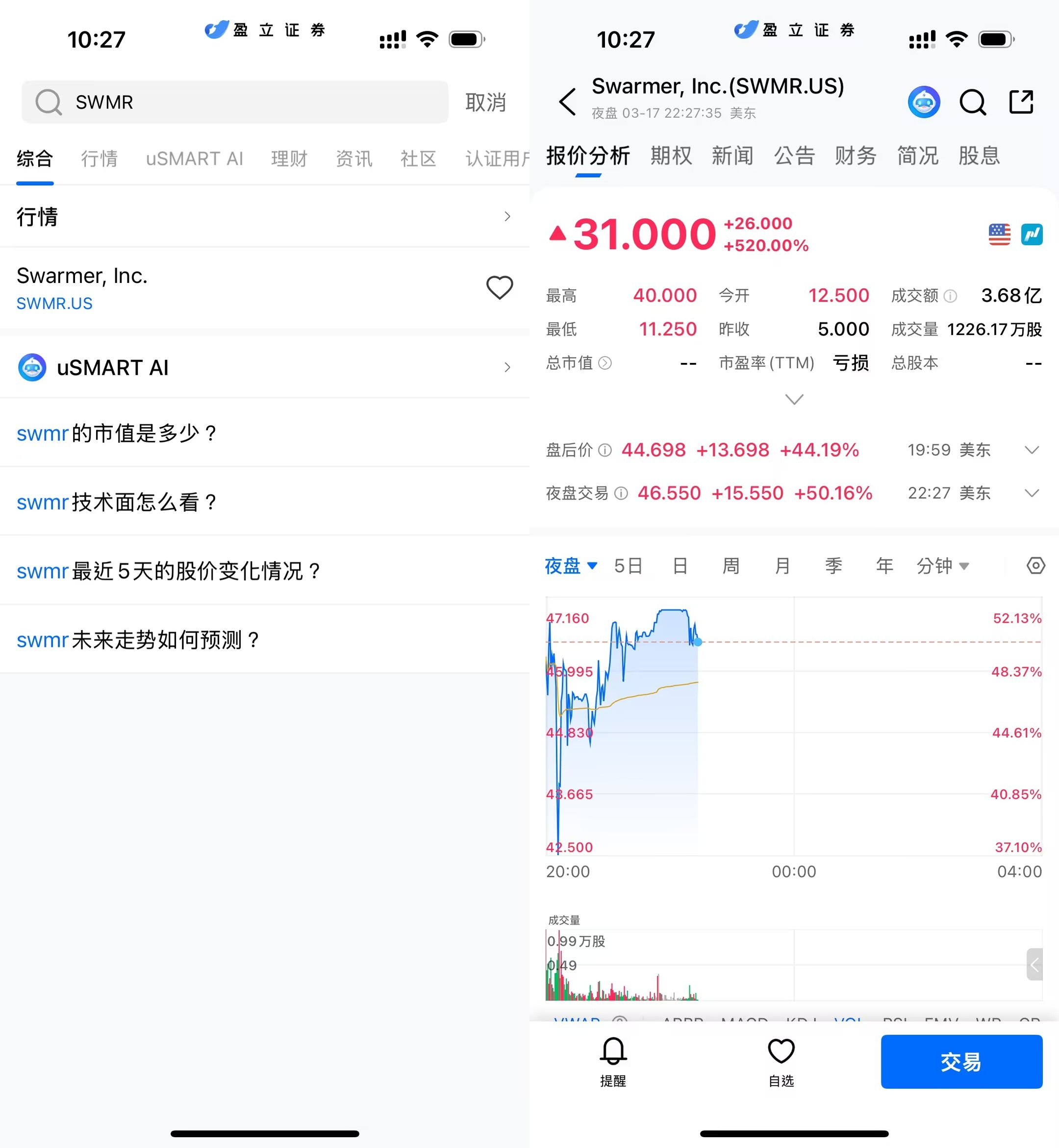
Task: Open the 新闻 tab
Action: (x=732, y=155)
